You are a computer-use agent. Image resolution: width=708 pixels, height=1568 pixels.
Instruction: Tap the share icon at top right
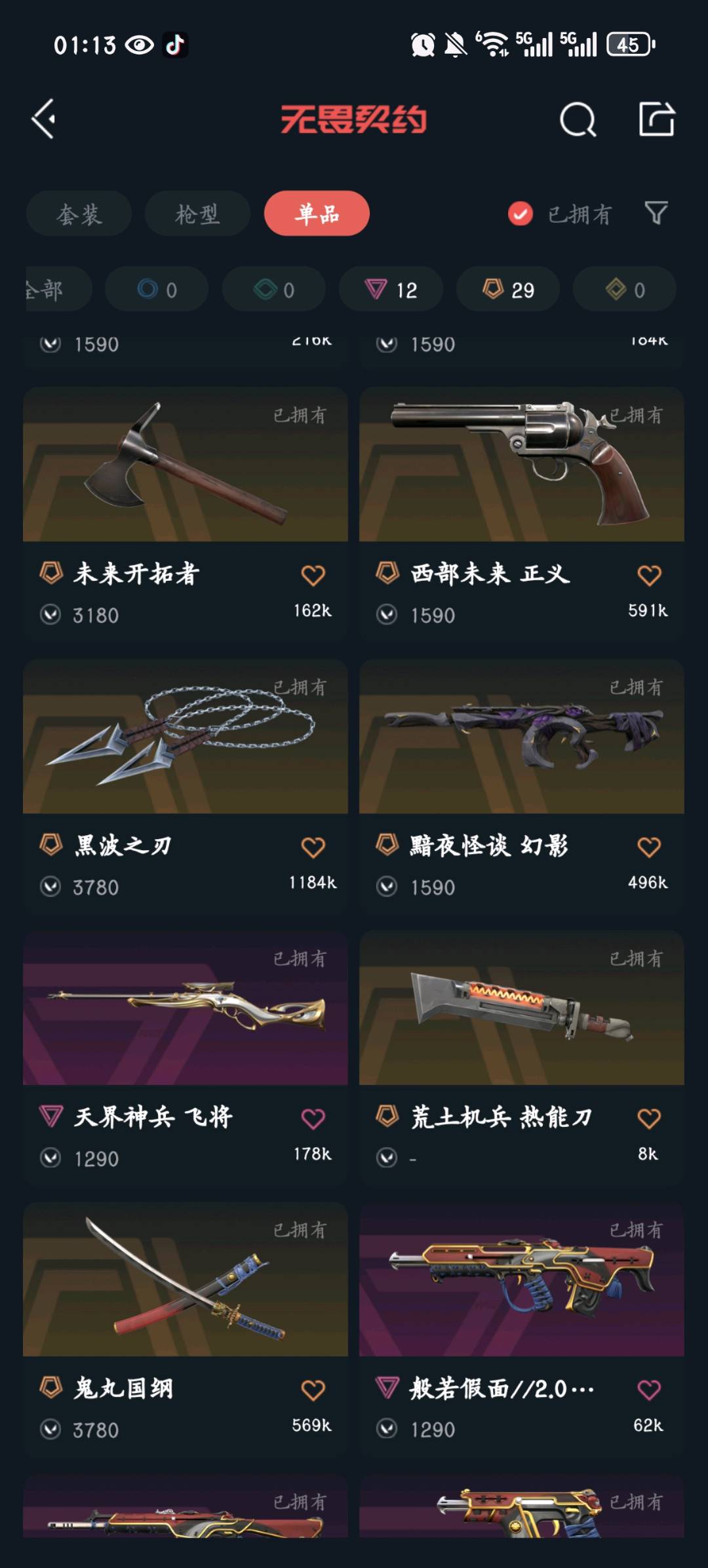(657, 119)
